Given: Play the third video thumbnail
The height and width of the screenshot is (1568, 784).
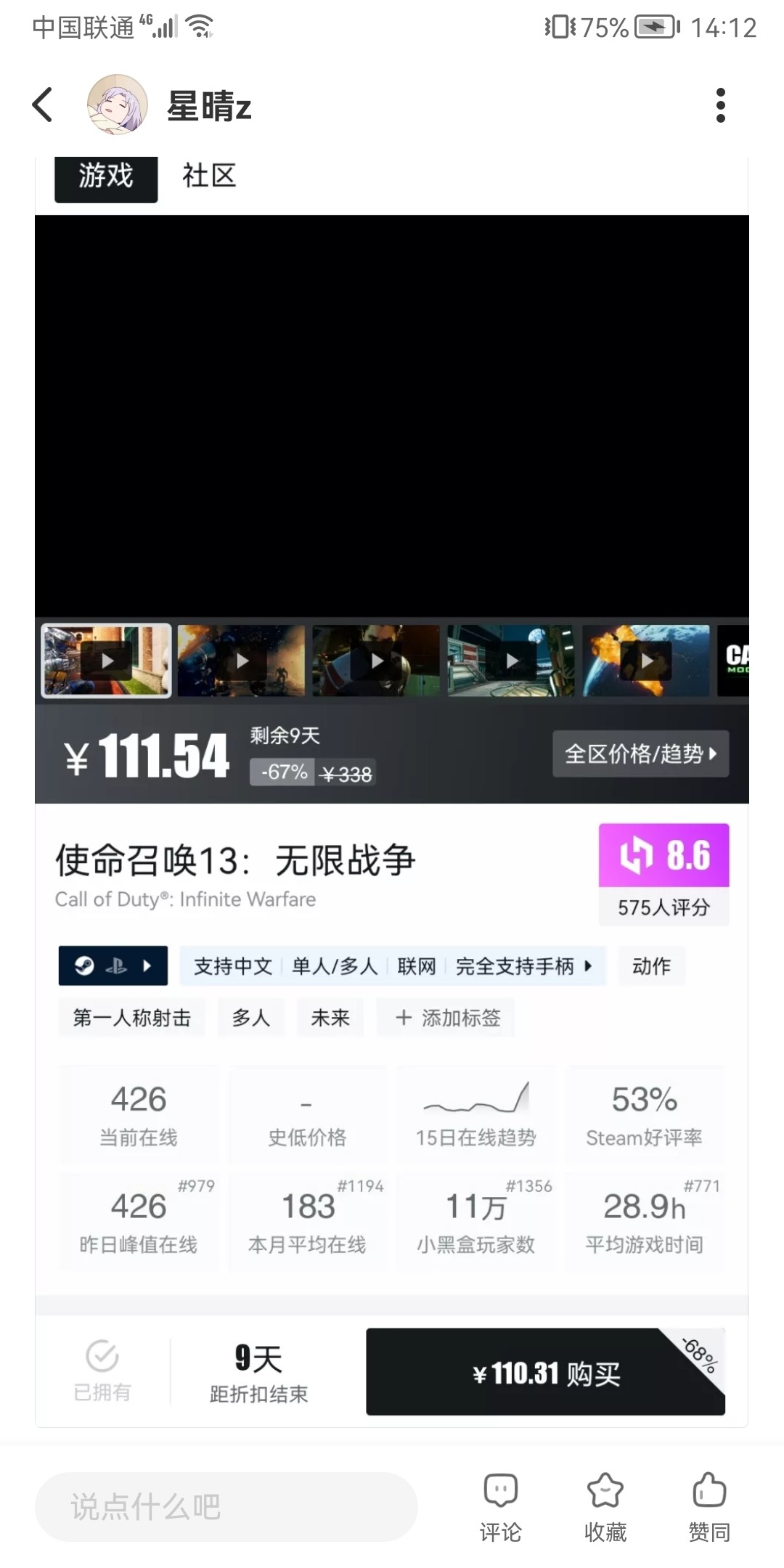Looking at the screenshot, I should pyautogui.click(x=376, y=661).
